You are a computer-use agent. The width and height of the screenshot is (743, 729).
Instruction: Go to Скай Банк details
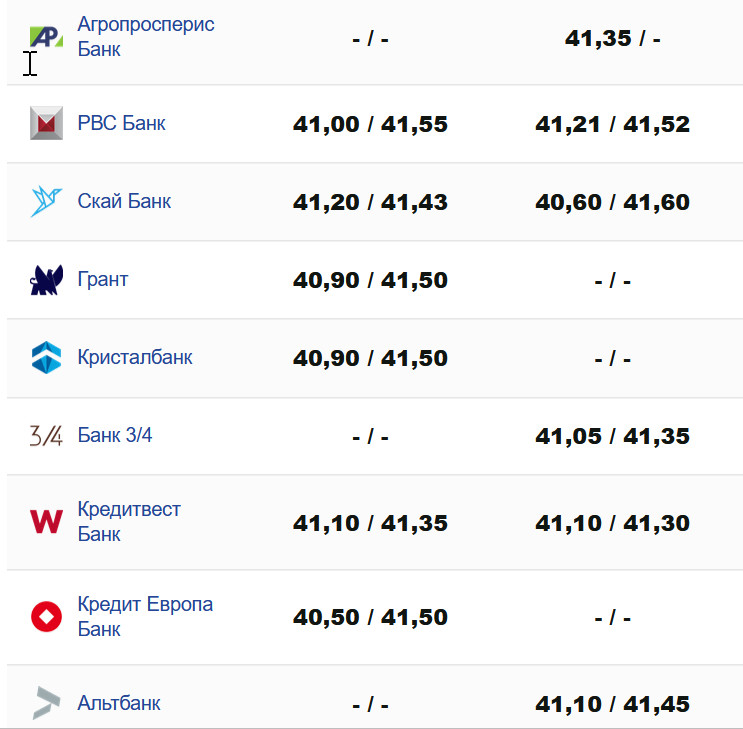(x=124, y=202)
